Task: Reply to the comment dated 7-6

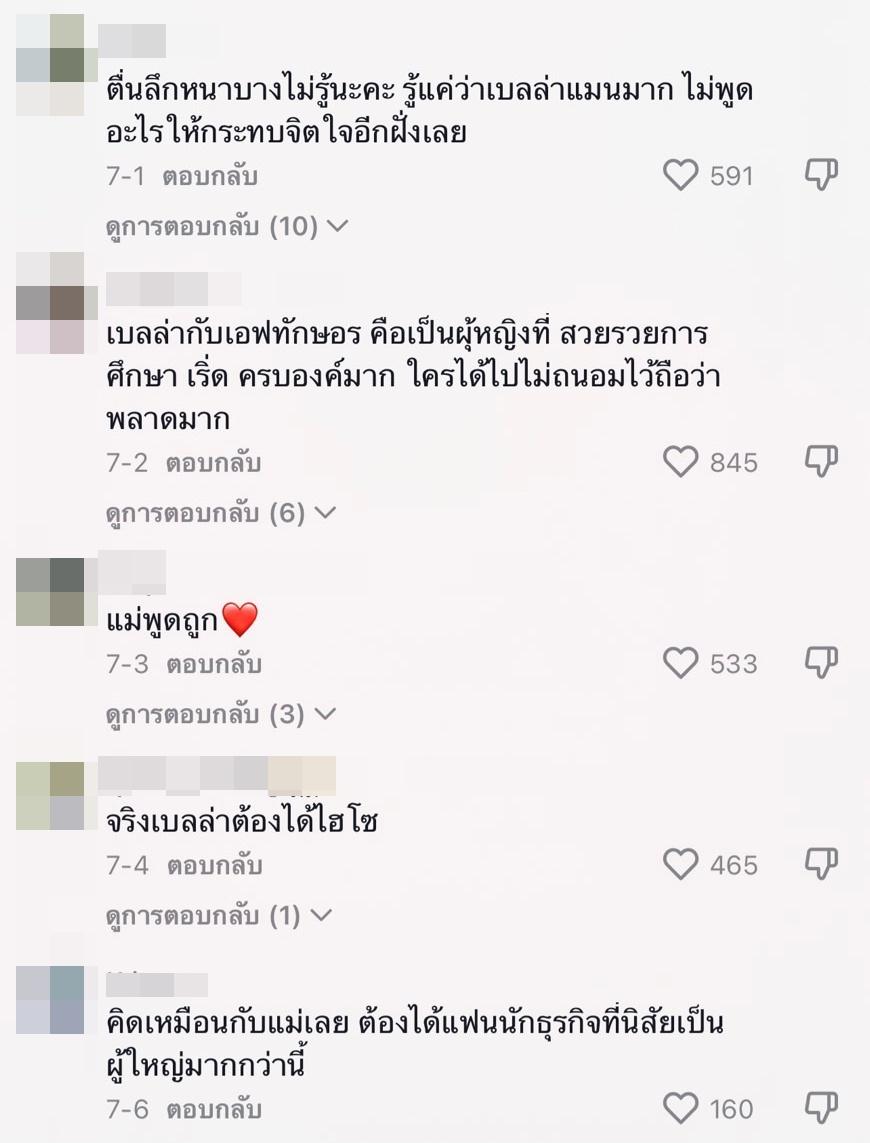Action: click(x=214, y=1109)
